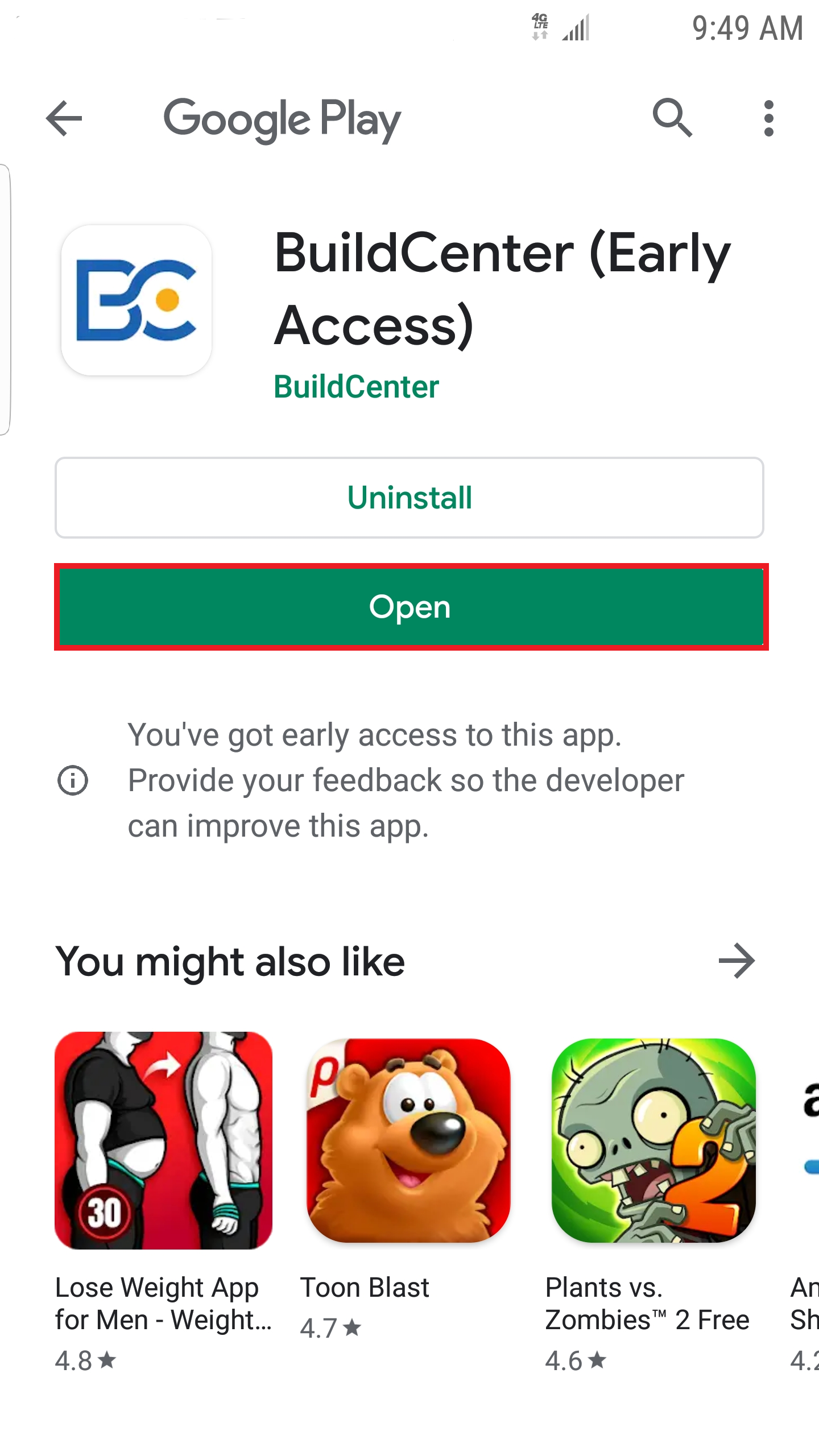Image resolution: width=819 pixels, height=1456 pixels.
Task: Go back using the arrow icon
Action: [x=64, y=118]
